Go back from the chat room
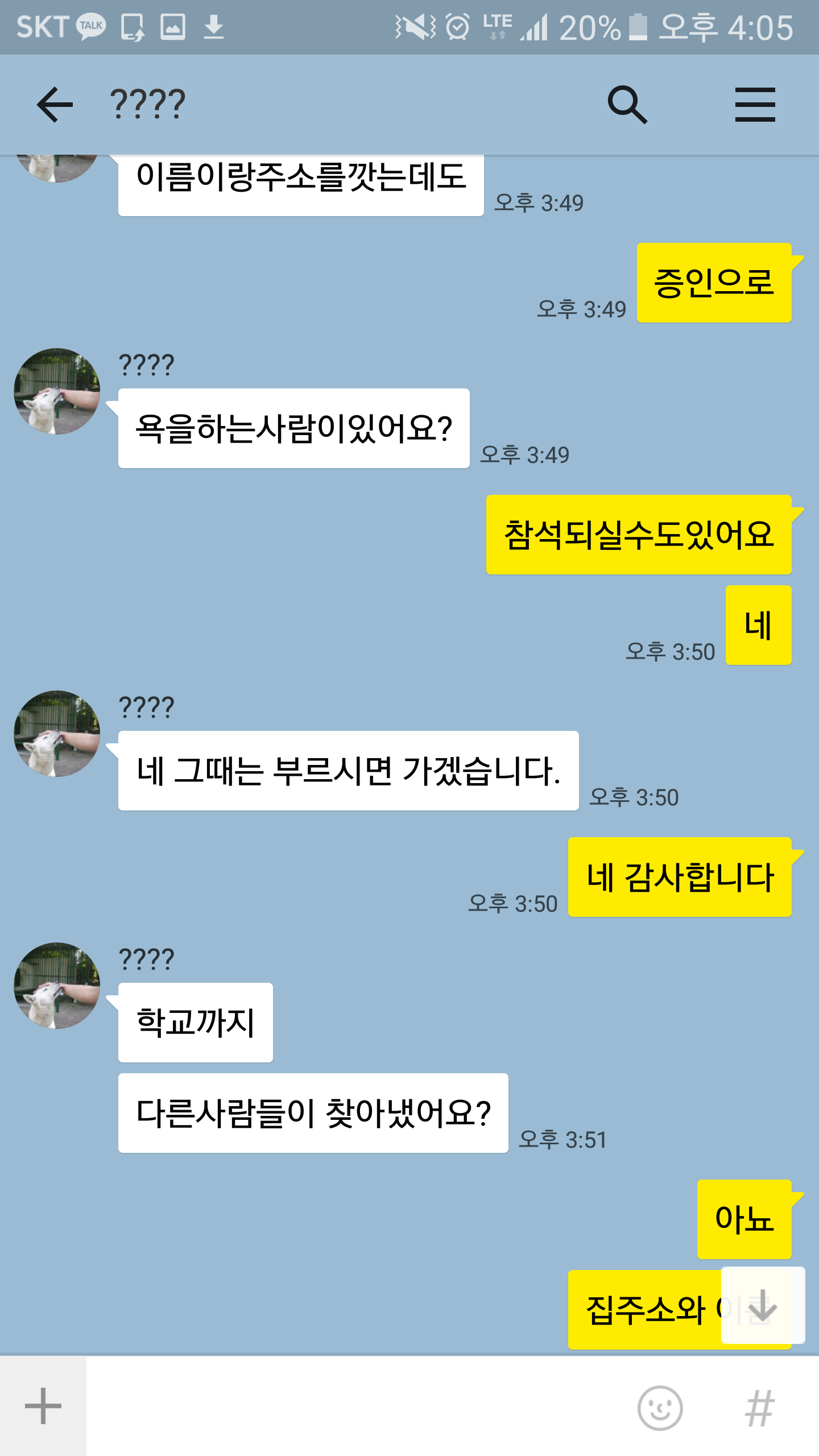 point(55,105)
